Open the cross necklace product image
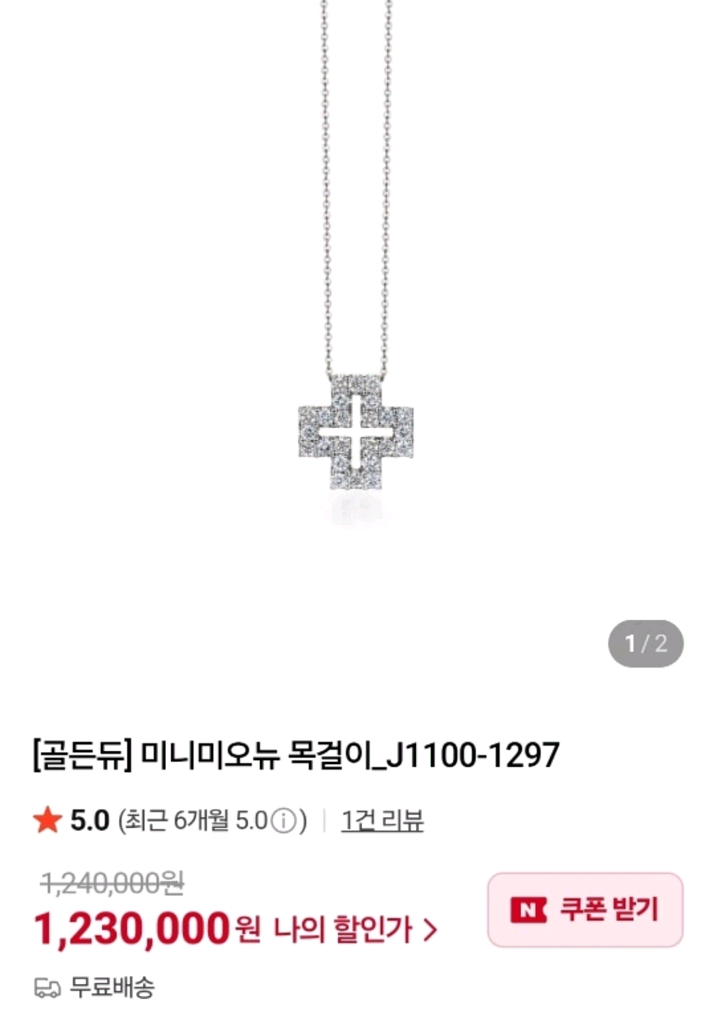 [356, 430]
